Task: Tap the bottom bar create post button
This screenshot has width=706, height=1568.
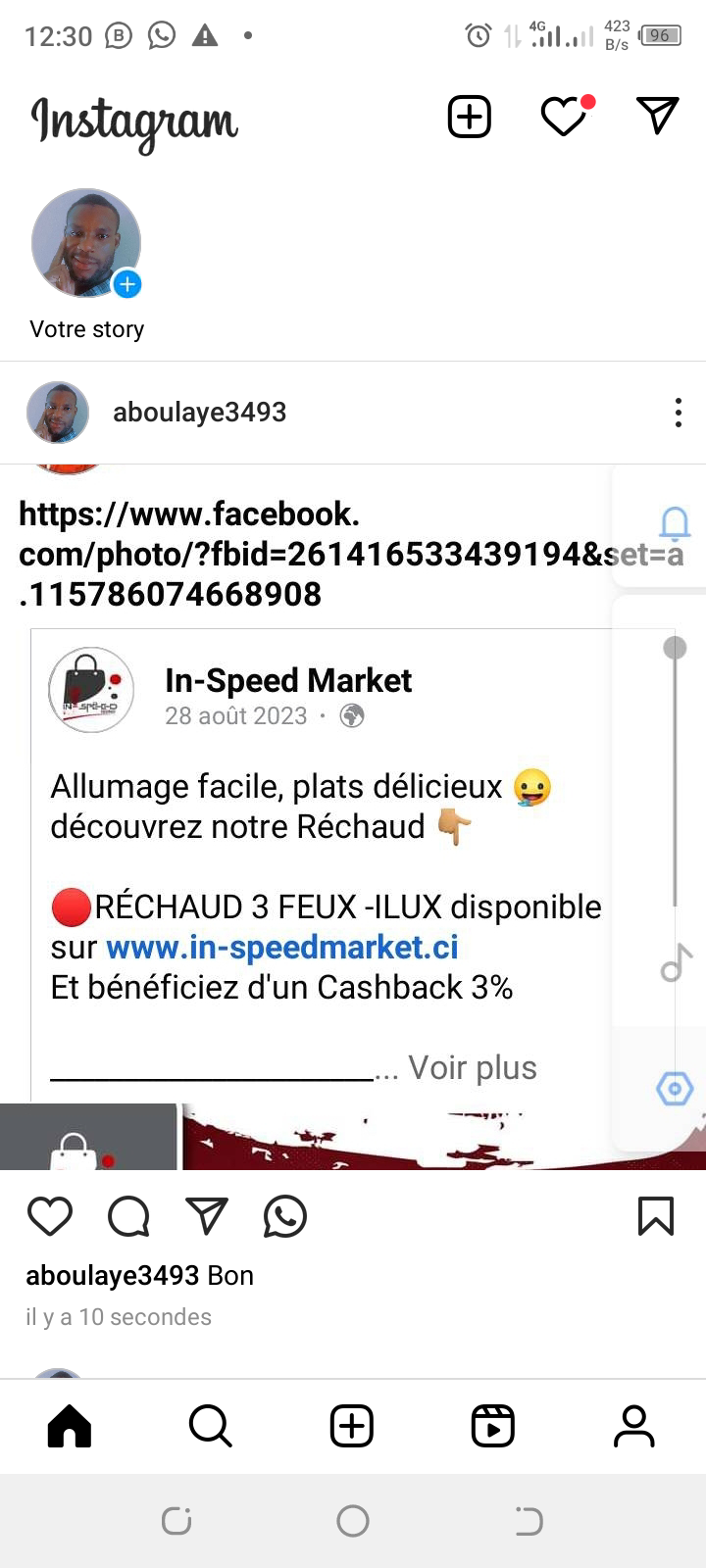Action: pyautogui.click(x=352, y=1426)
